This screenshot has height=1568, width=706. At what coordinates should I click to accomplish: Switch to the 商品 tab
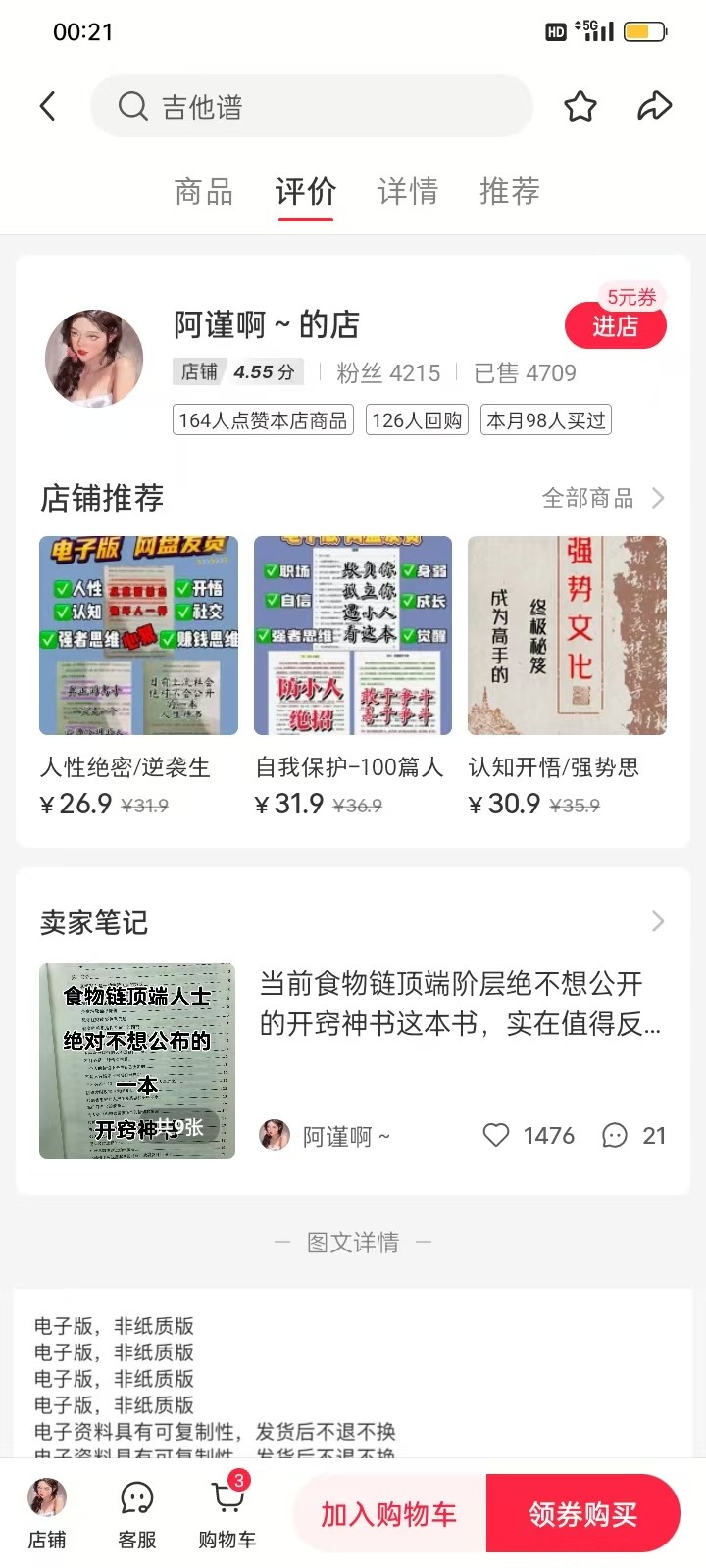[x=202, y=191]
